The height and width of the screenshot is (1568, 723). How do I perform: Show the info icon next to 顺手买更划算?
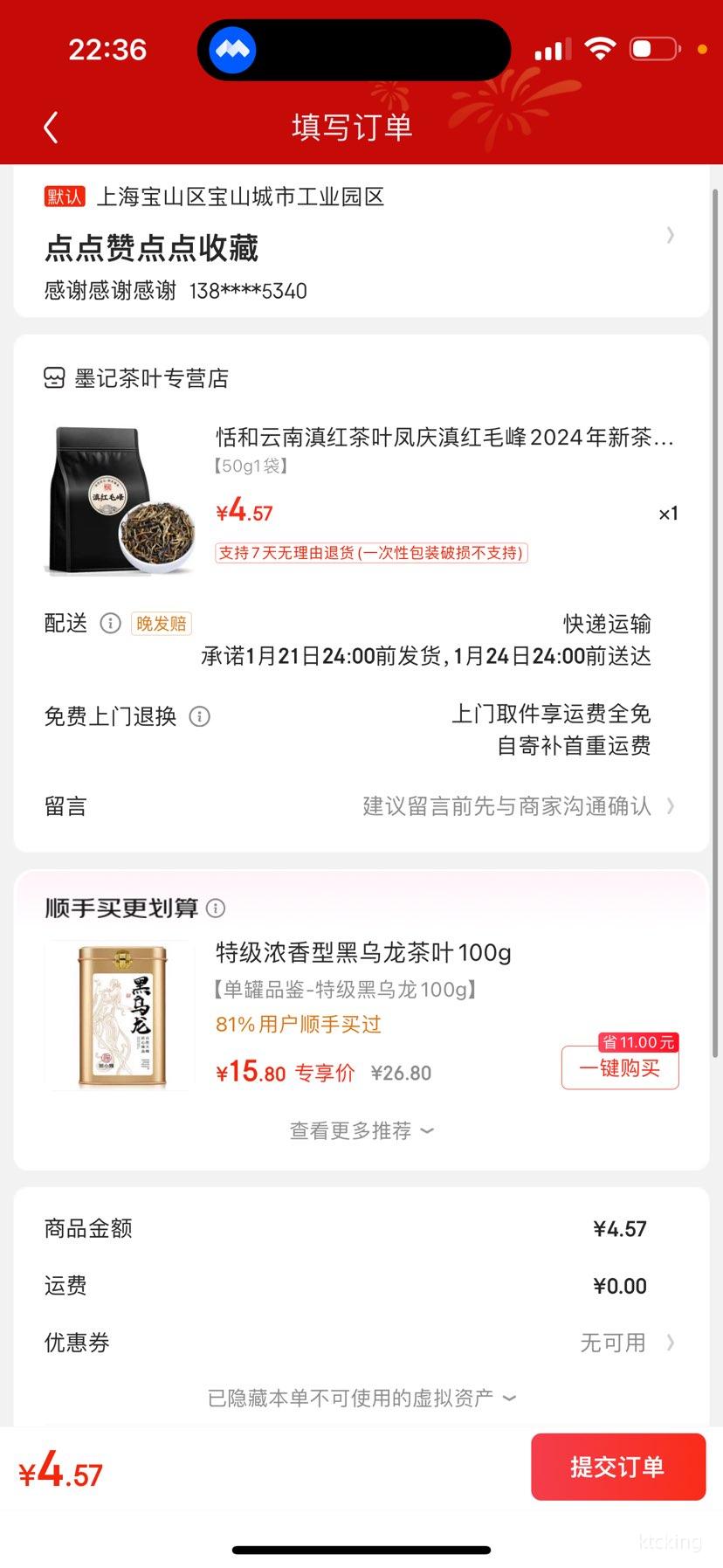coord(216,908)
